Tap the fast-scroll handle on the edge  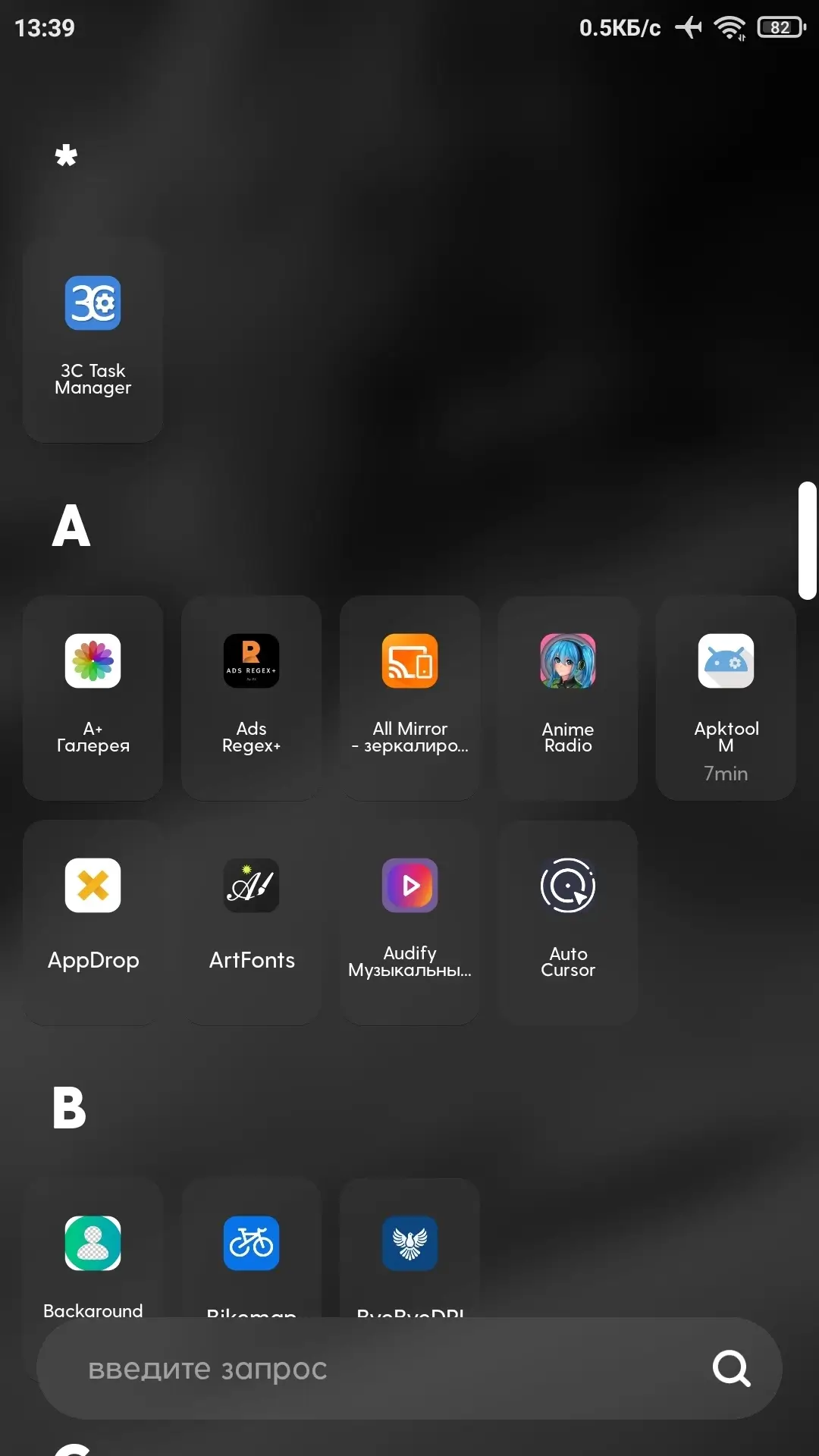[x=808, y=540]
